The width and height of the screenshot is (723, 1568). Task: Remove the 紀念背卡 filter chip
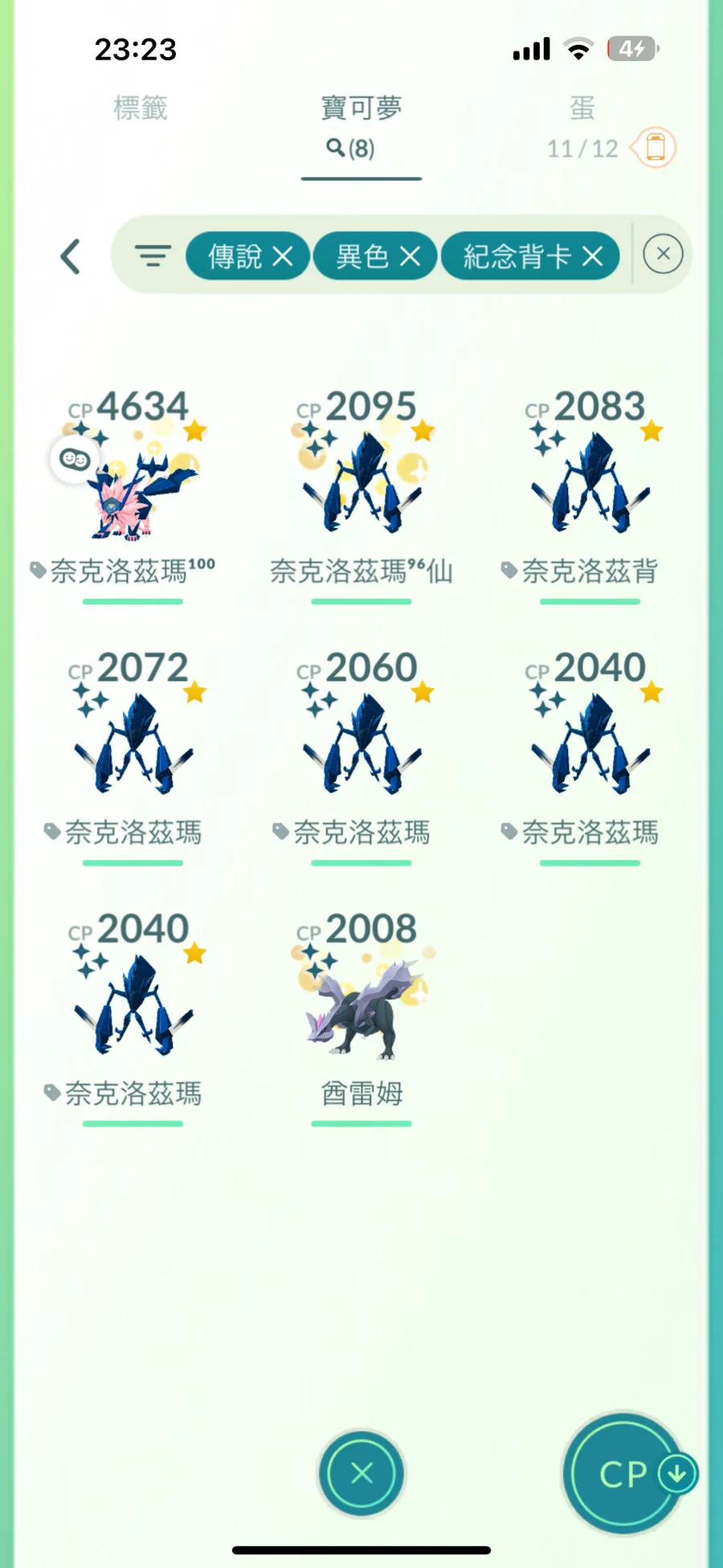[593, 256]
